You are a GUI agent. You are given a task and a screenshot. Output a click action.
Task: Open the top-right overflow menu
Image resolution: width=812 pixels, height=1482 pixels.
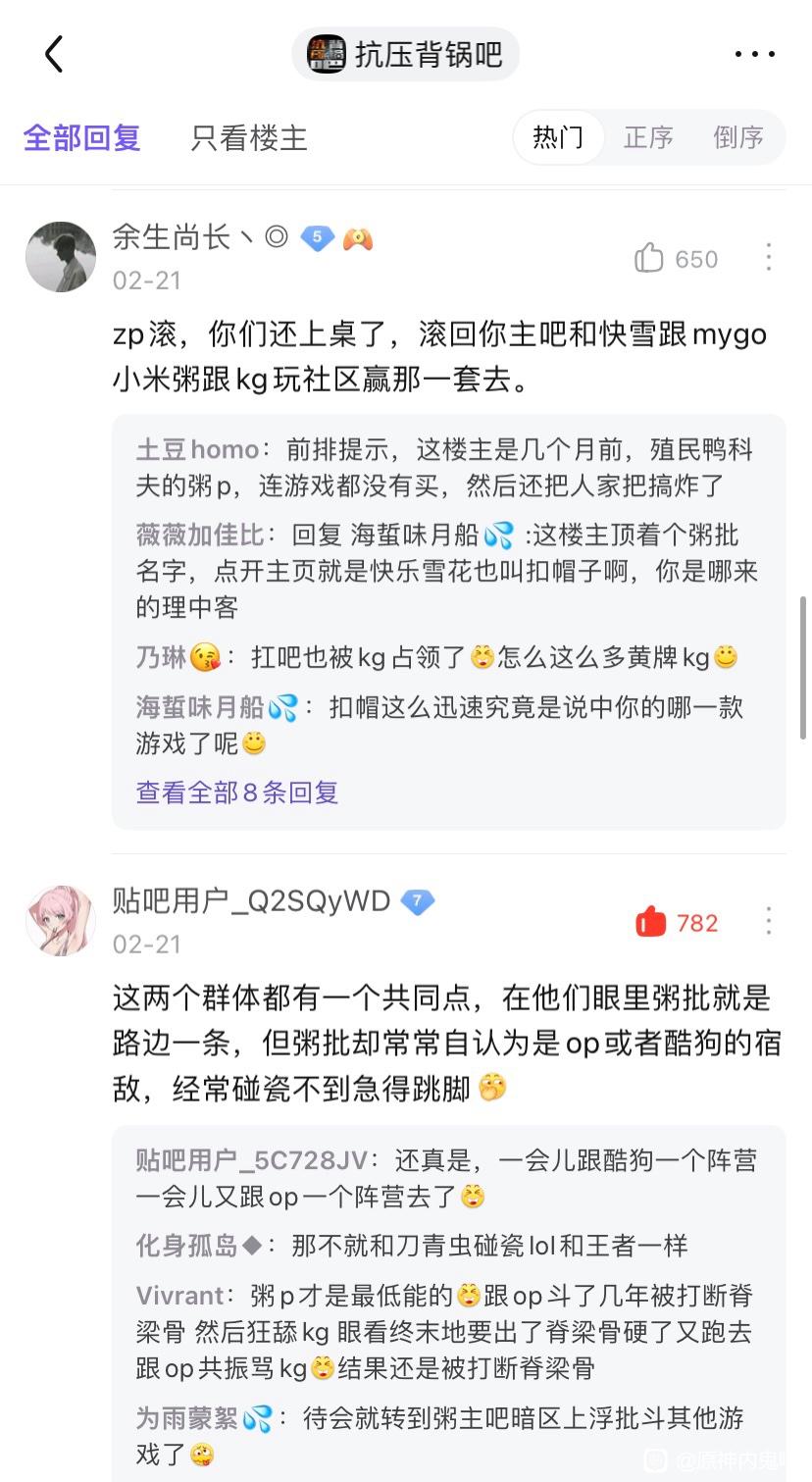point(755,55)
